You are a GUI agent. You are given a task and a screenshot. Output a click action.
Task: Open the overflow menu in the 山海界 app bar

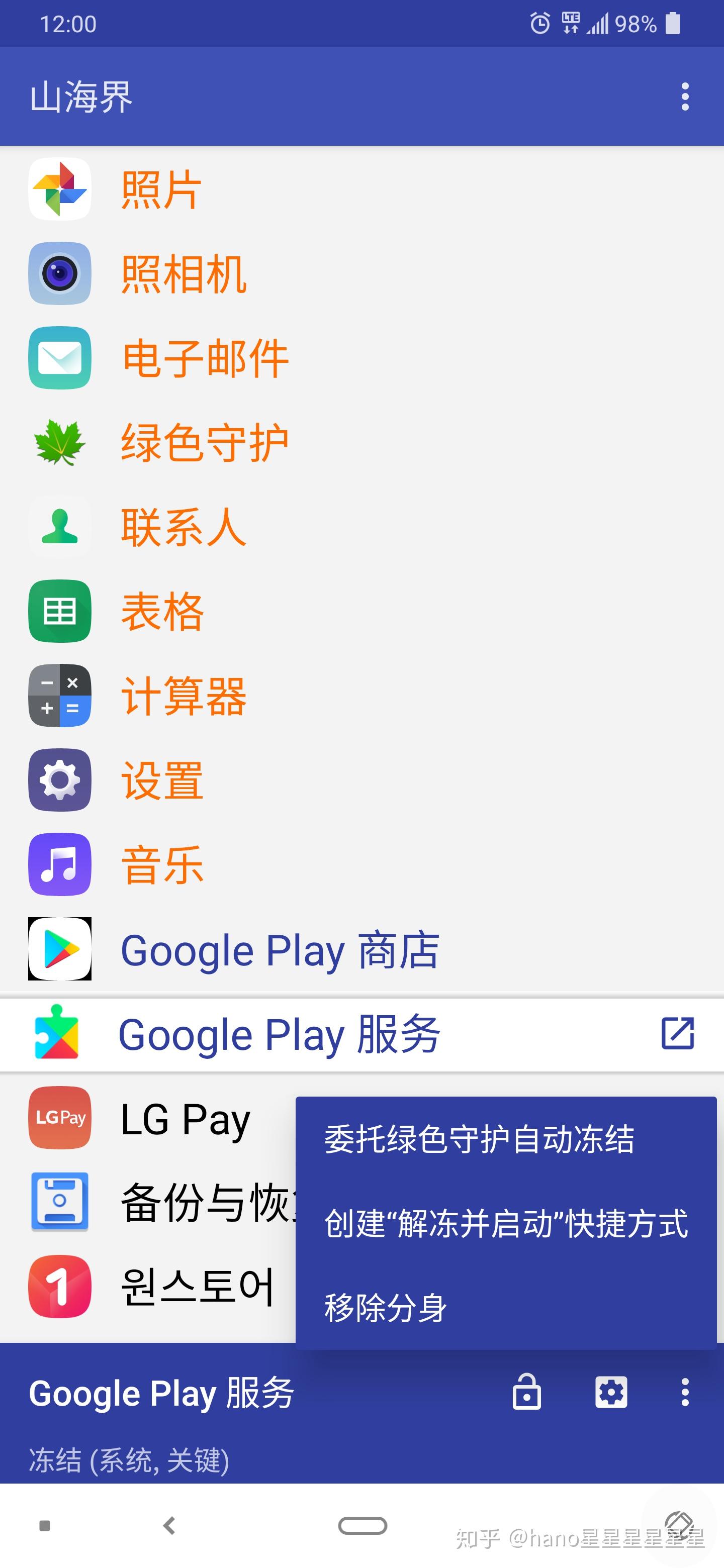pos(684,97)
